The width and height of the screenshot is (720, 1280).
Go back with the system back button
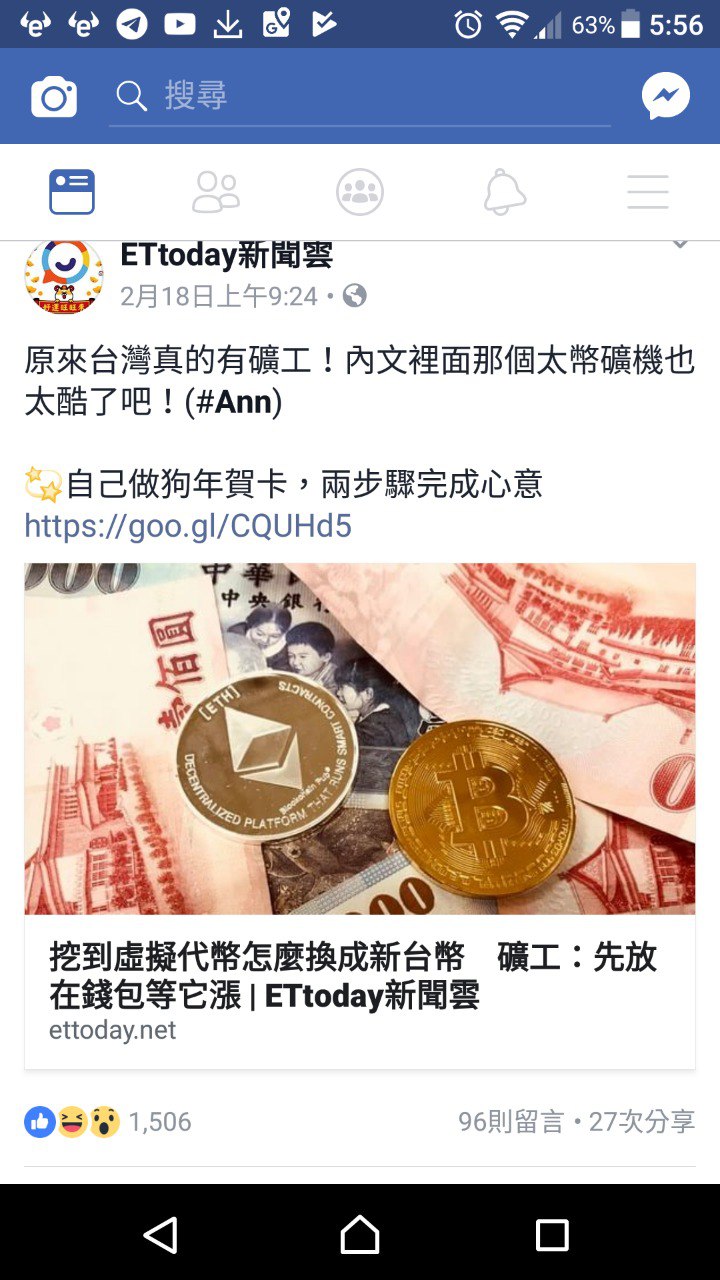pyautogui.click(x=161, y=1235)
